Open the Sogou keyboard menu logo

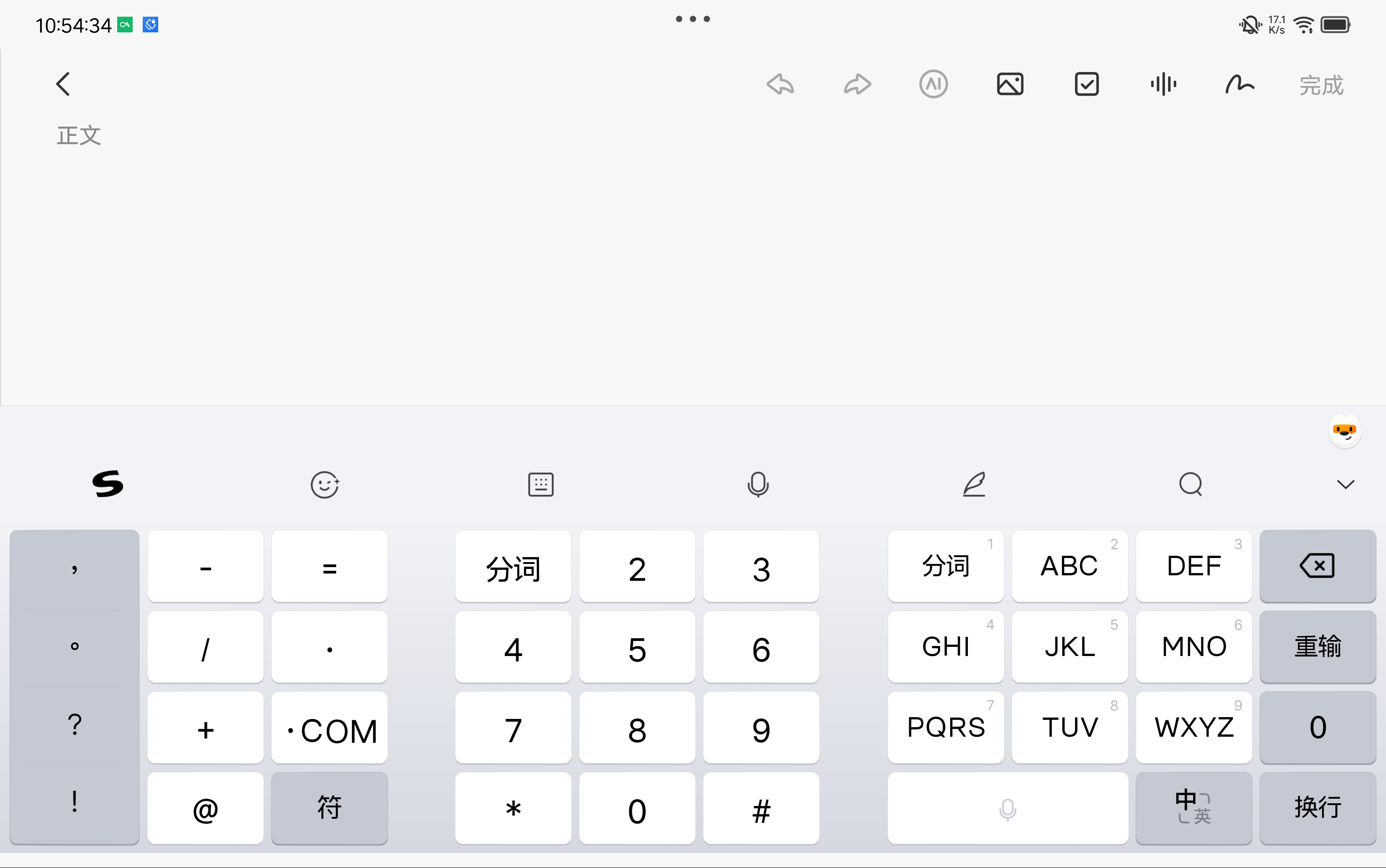pyautogui.click(x=108, y=484)
